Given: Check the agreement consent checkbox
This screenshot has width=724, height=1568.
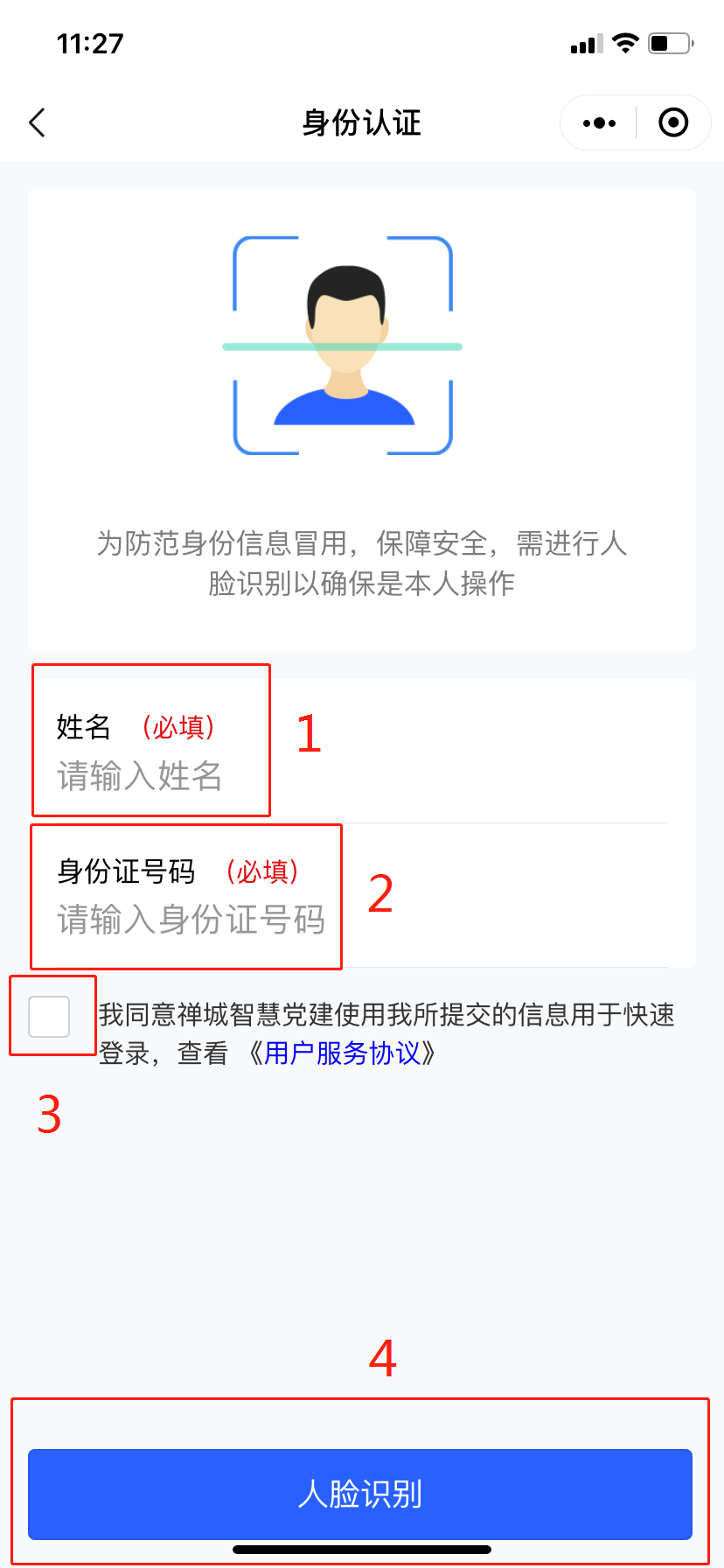Looking at the screenshot, I should 49,1017.
